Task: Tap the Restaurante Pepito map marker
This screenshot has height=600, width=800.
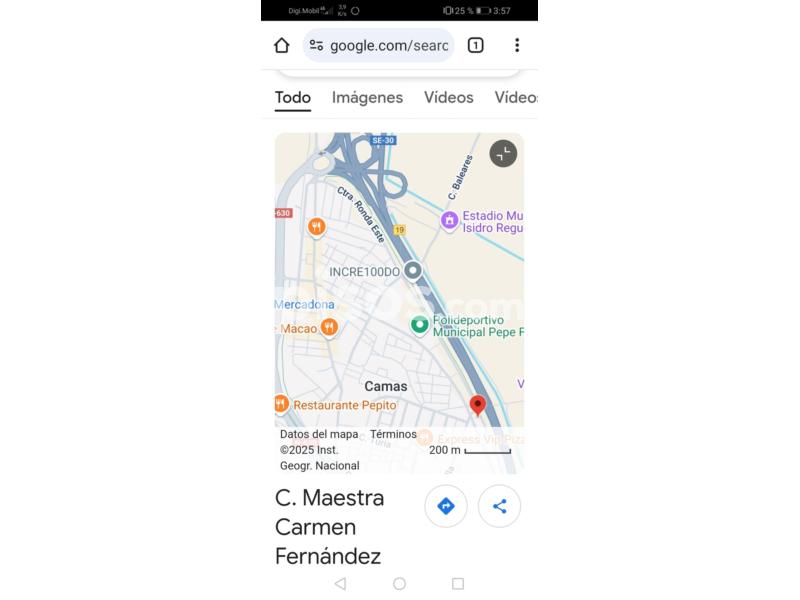Action: click(x=281, y=404)
